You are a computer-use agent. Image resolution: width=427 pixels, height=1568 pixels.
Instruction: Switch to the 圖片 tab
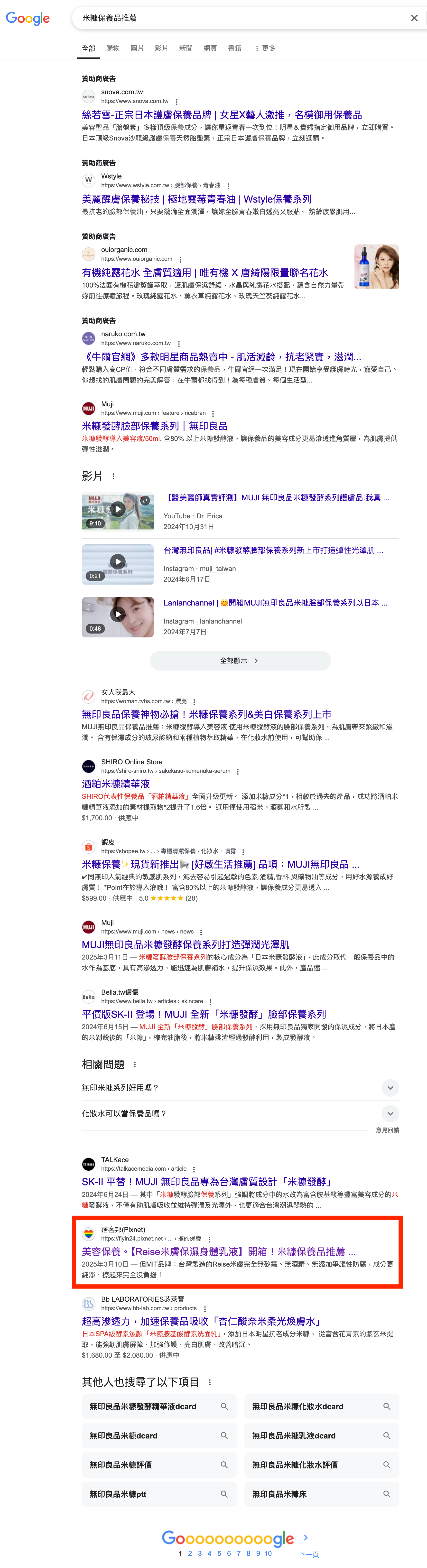click(x=137, y=48)
